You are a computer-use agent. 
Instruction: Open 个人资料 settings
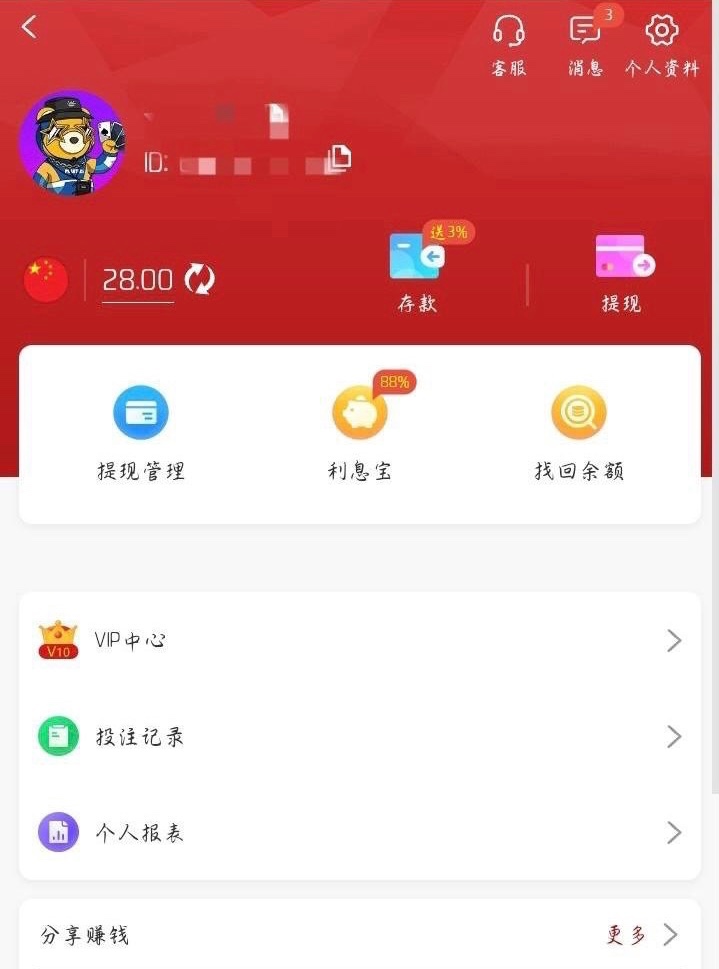click(661, 44)
